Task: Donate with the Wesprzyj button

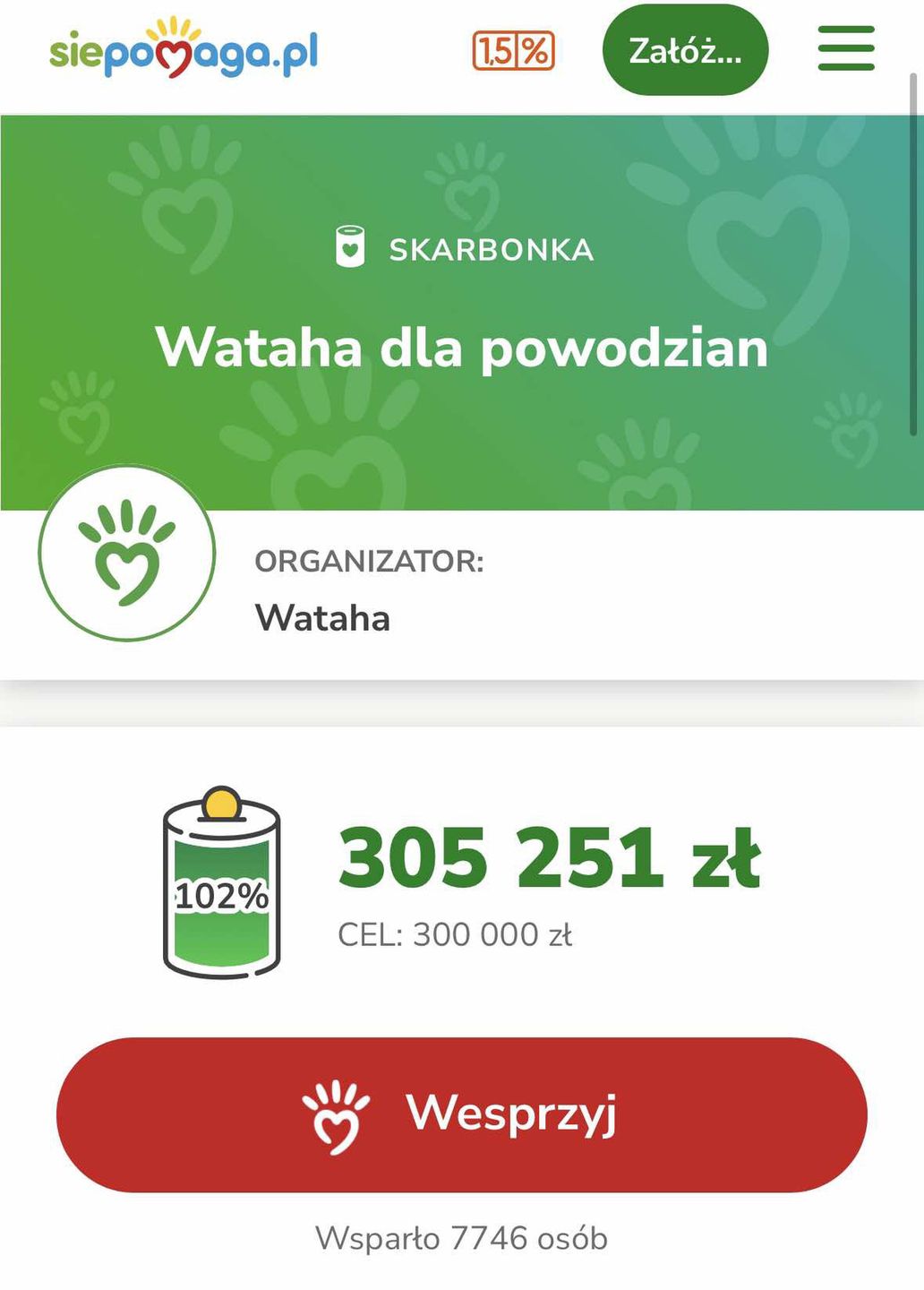Action: click(x=462, y=1114)
